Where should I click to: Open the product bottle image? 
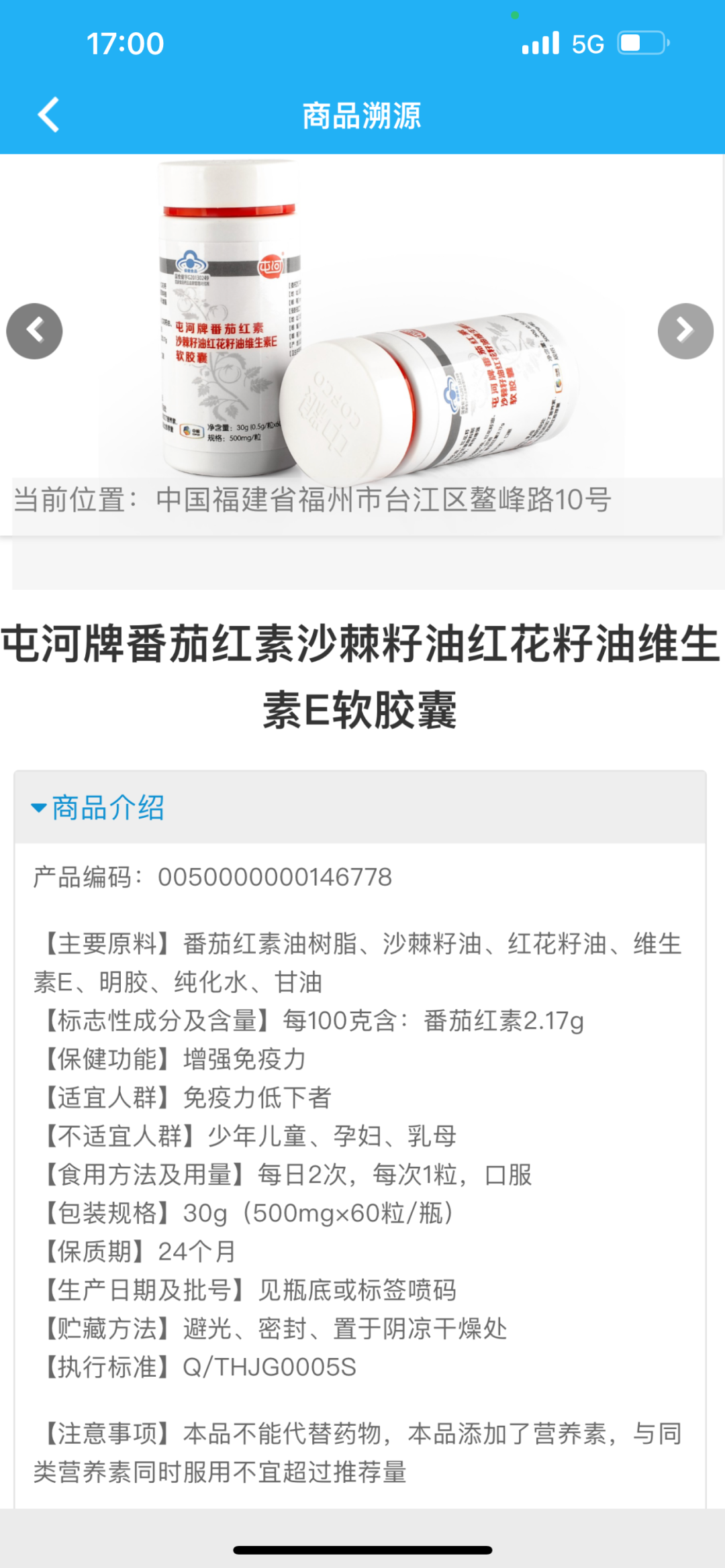[362, 322]
